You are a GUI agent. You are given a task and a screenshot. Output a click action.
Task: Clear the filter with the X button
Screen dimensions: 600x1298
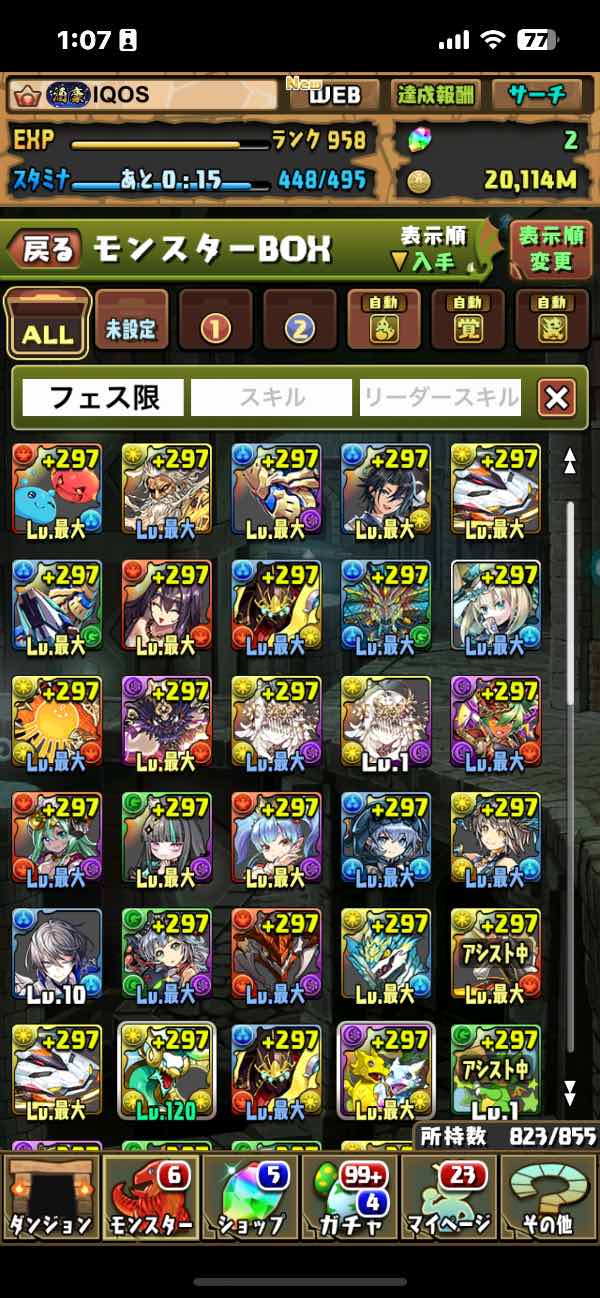[556, 398]
